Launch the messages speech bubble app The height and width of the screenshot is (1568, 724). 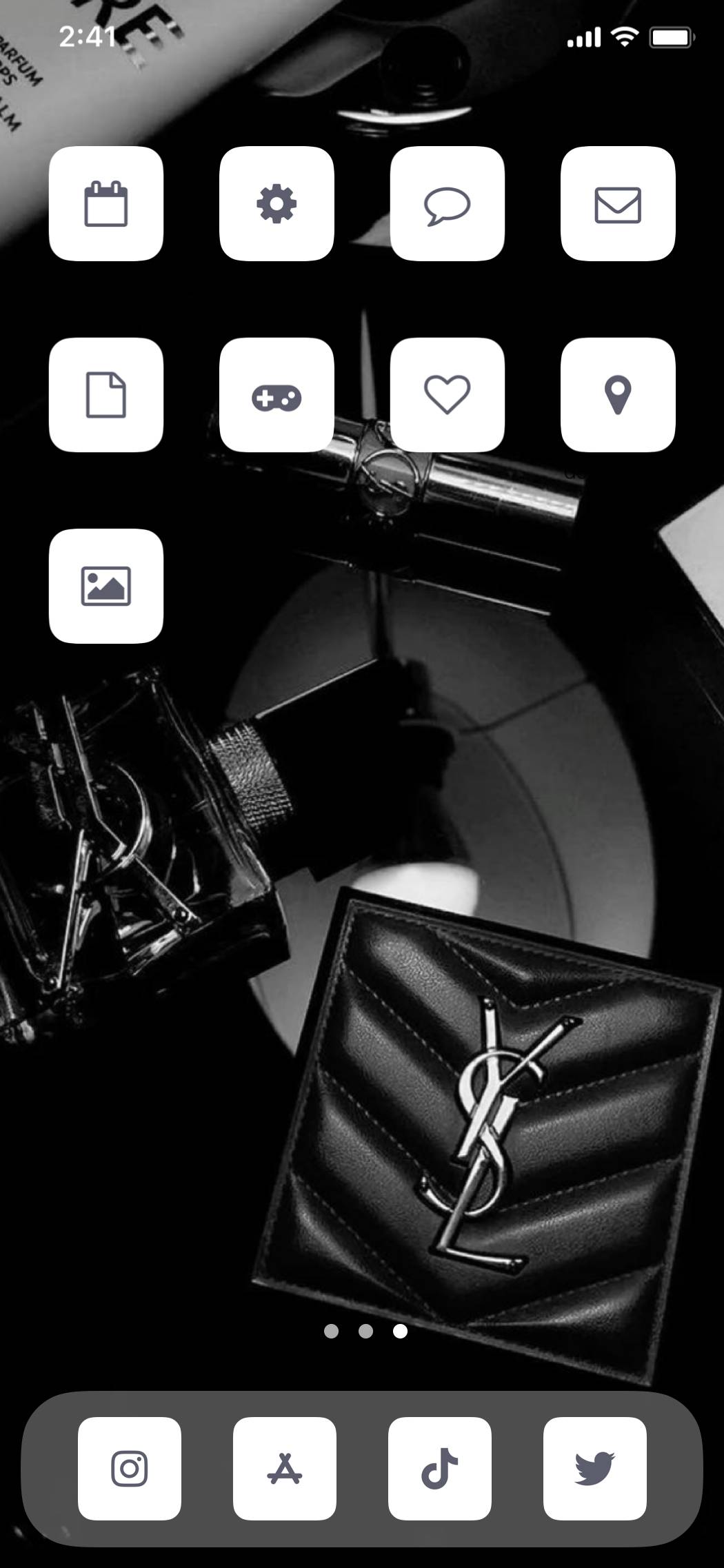point(447,203)
